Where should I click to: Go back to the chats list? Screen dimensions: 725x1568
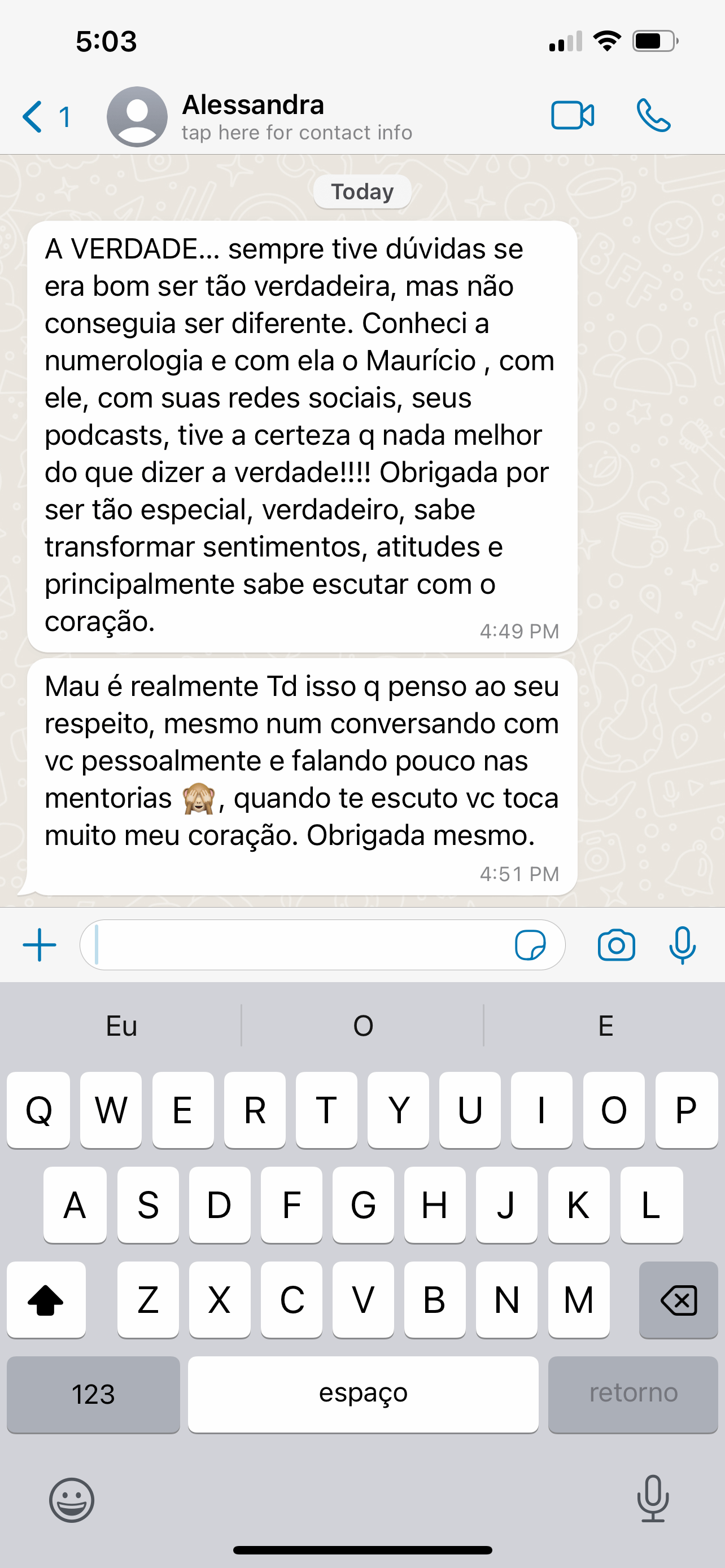(46, 116)
